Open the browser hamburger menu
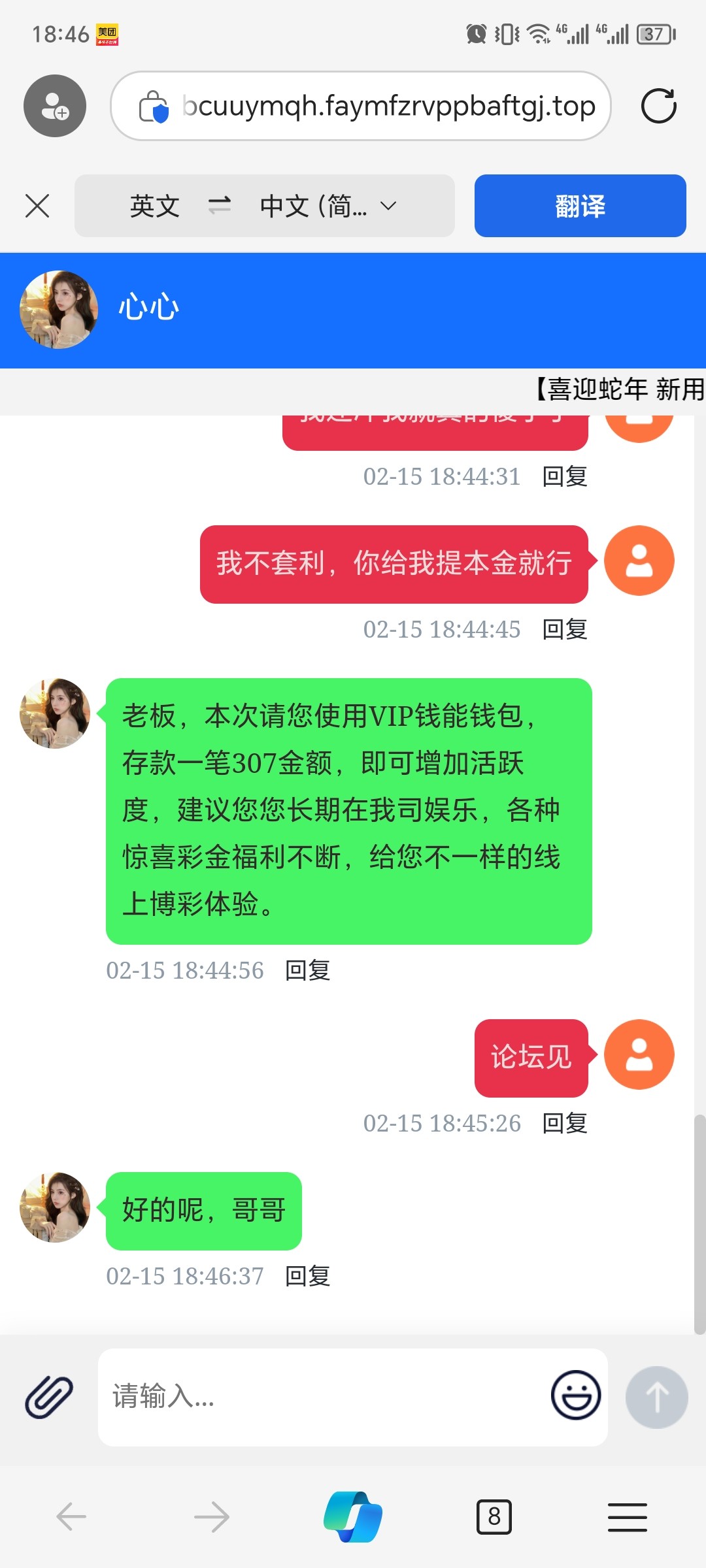This screenshot has width=706, height=1568. click(628, 1517)
